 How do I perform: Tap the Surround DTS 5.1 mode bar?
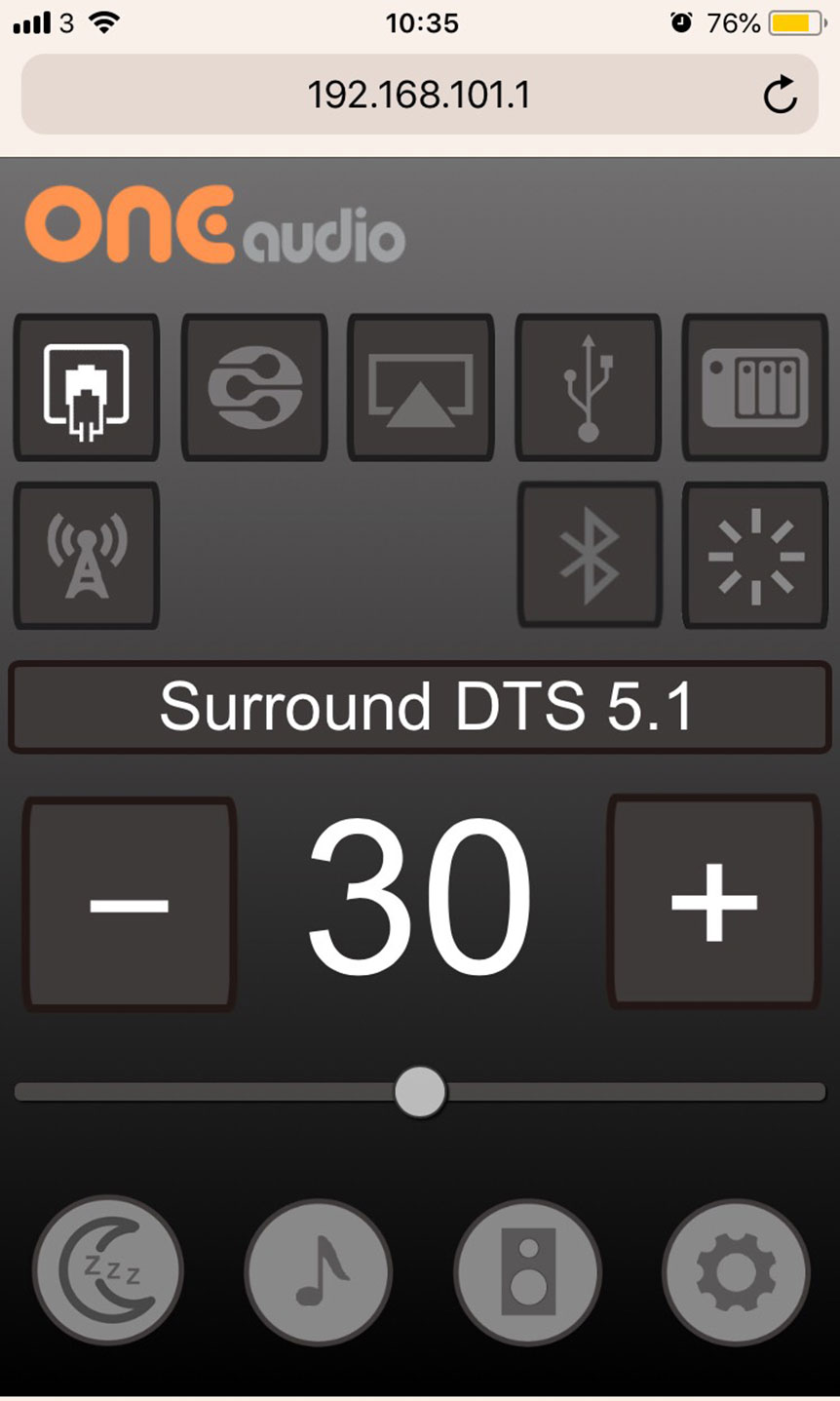(420, 707)
